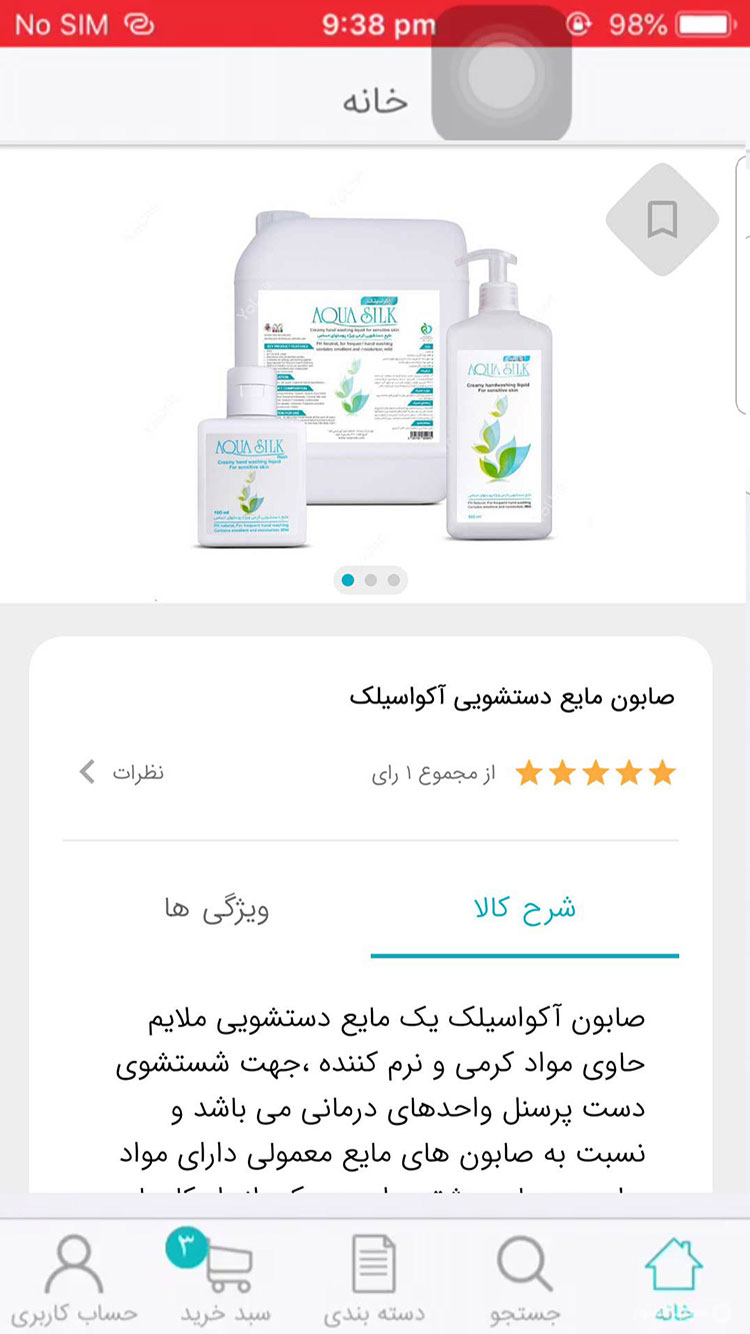Tap the third star in the rating row
Image resolution: width=750 pixels, height=1334 pixels.
tap(596, 771)
